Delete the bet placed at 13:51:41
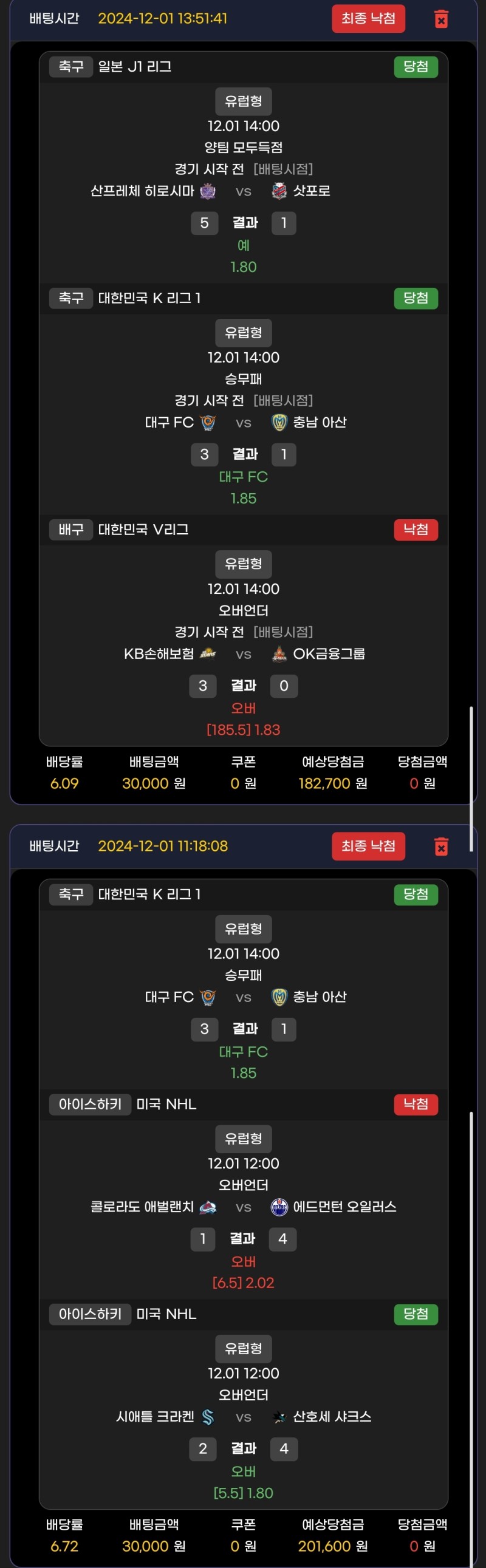 [441, 19]
